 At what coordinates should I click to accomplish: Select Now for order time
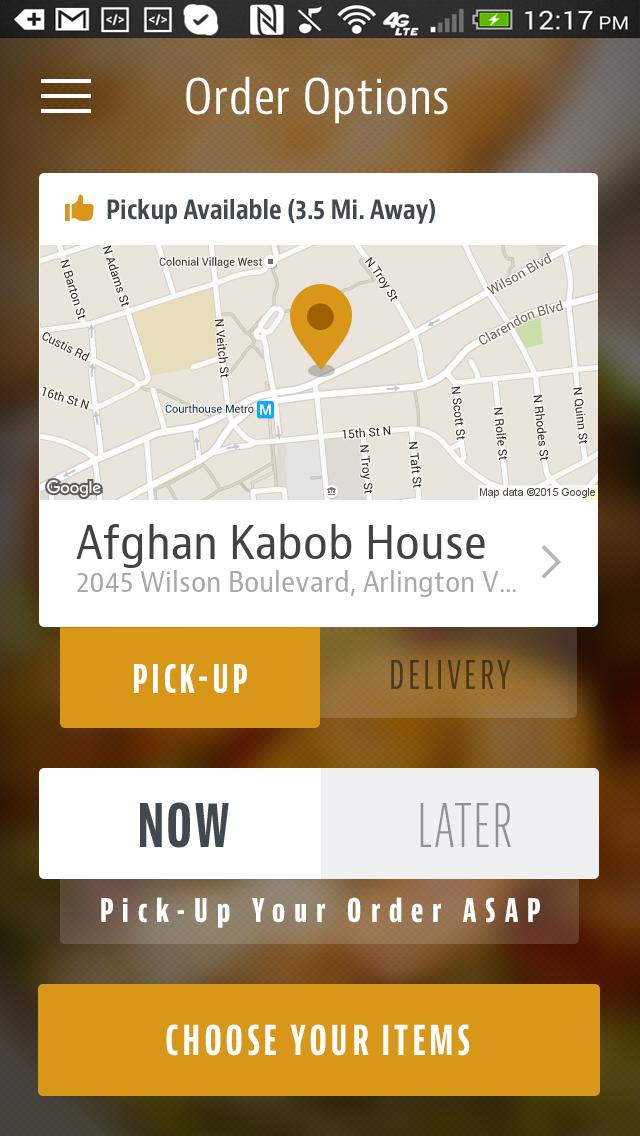point(181,824)
